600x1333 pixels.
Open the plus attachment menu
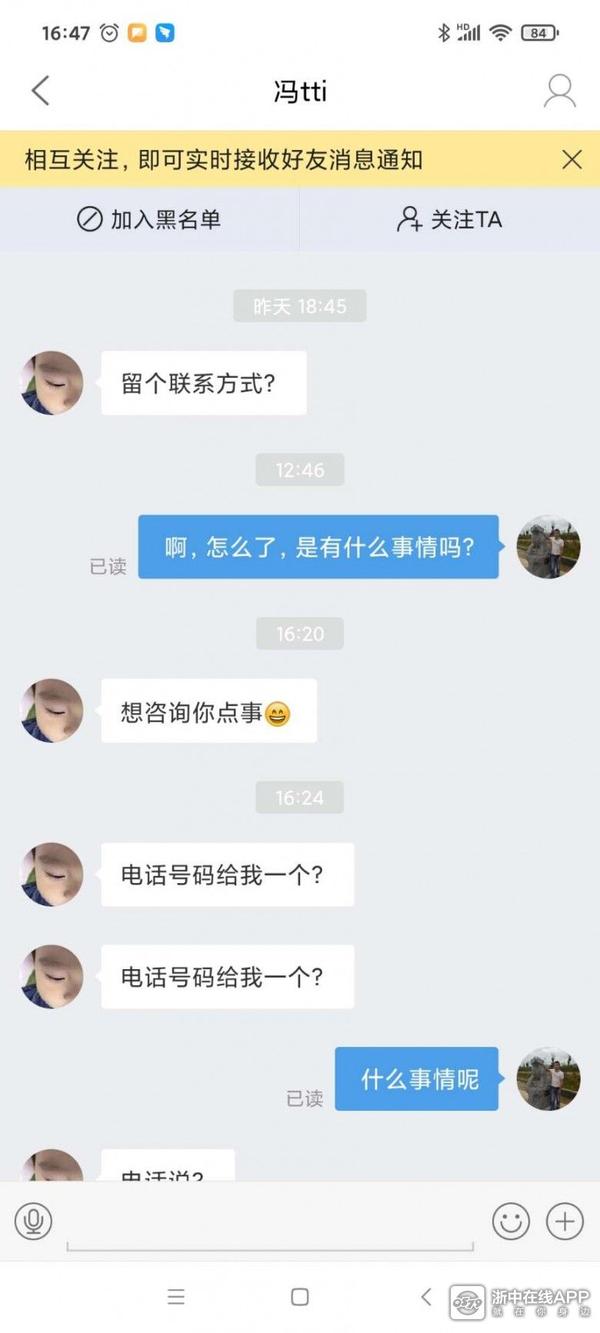point(565,1221)
